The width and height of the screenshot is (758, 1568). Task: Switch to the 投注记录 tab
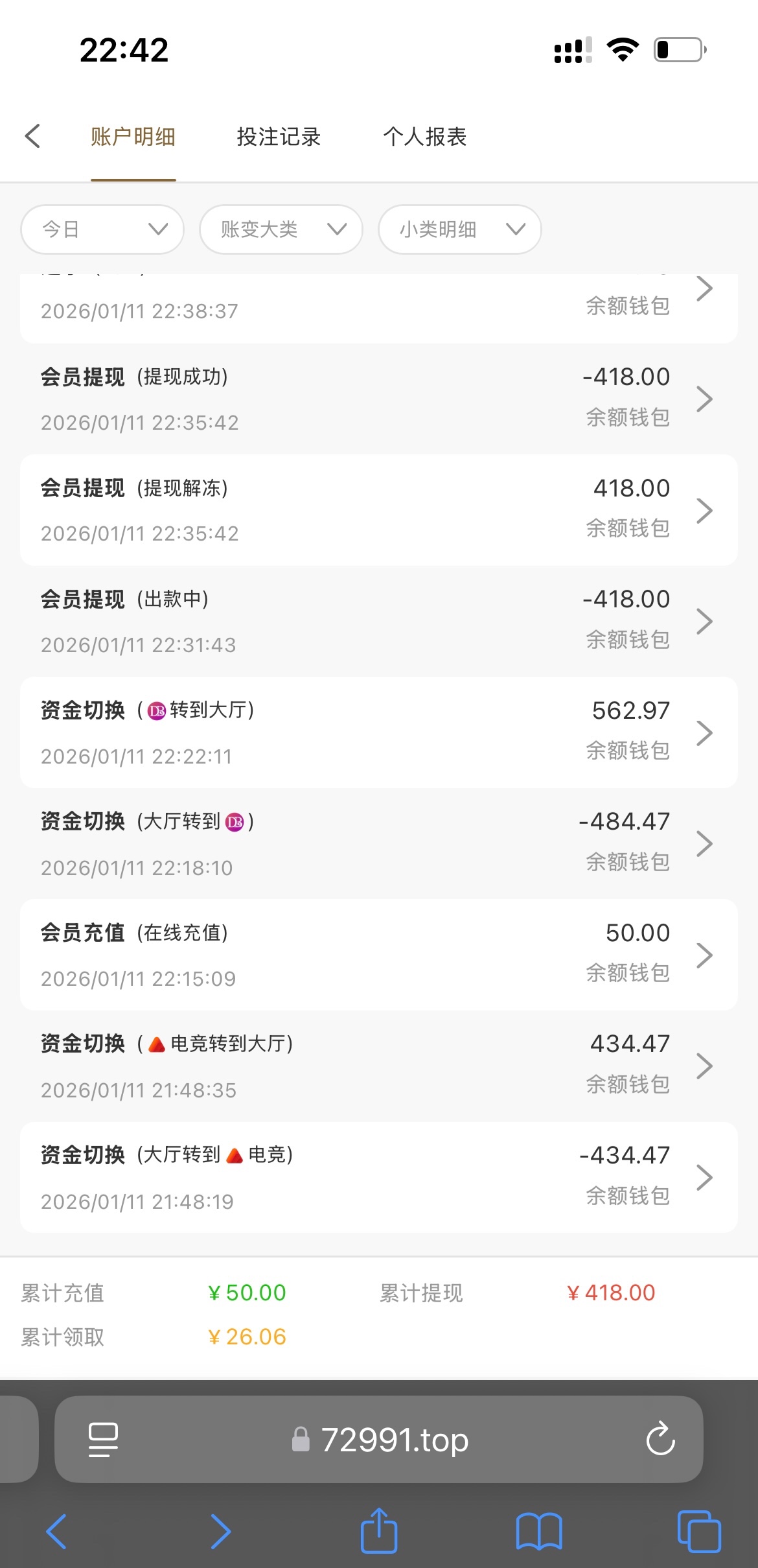point(279,137)
